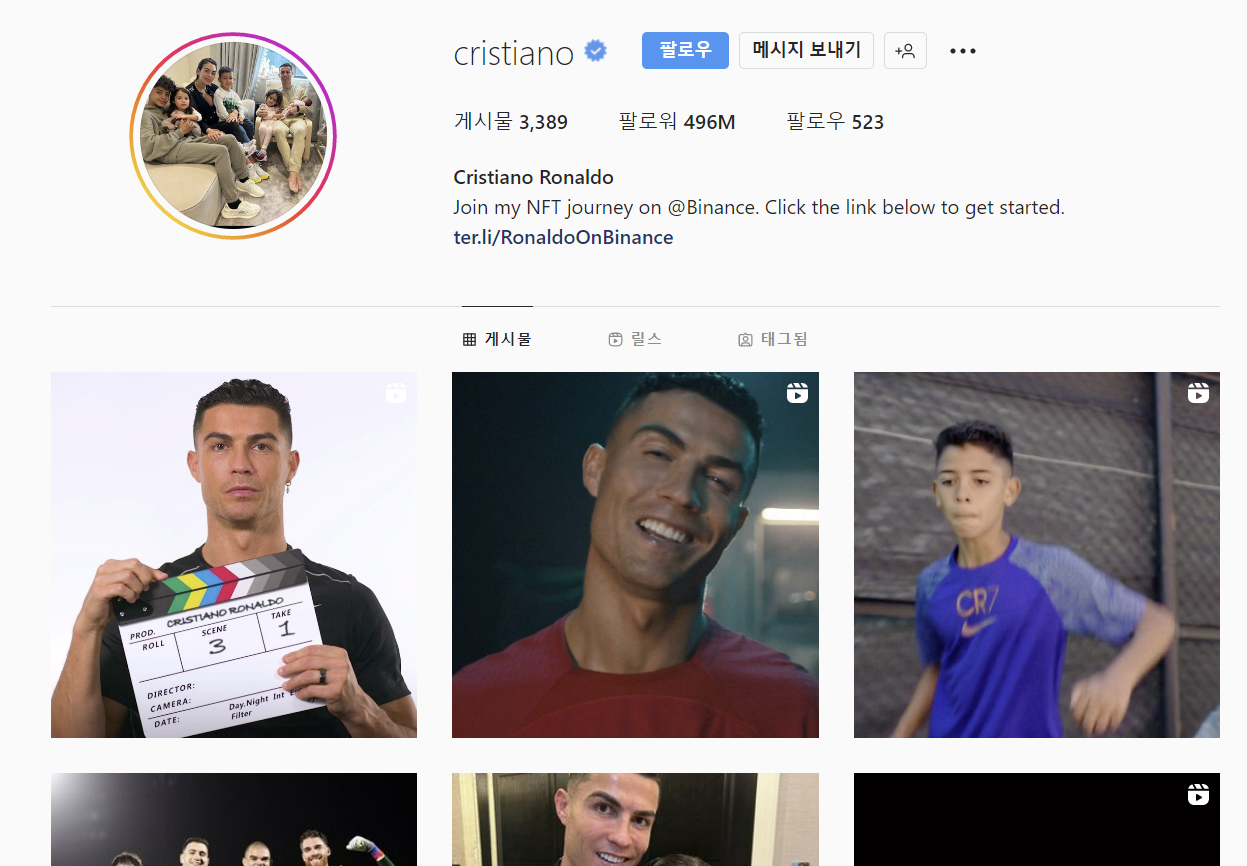Open the smiling close-up reel post
The width and height of the screenshot is (1247, 866).
[x=635, y=555]
